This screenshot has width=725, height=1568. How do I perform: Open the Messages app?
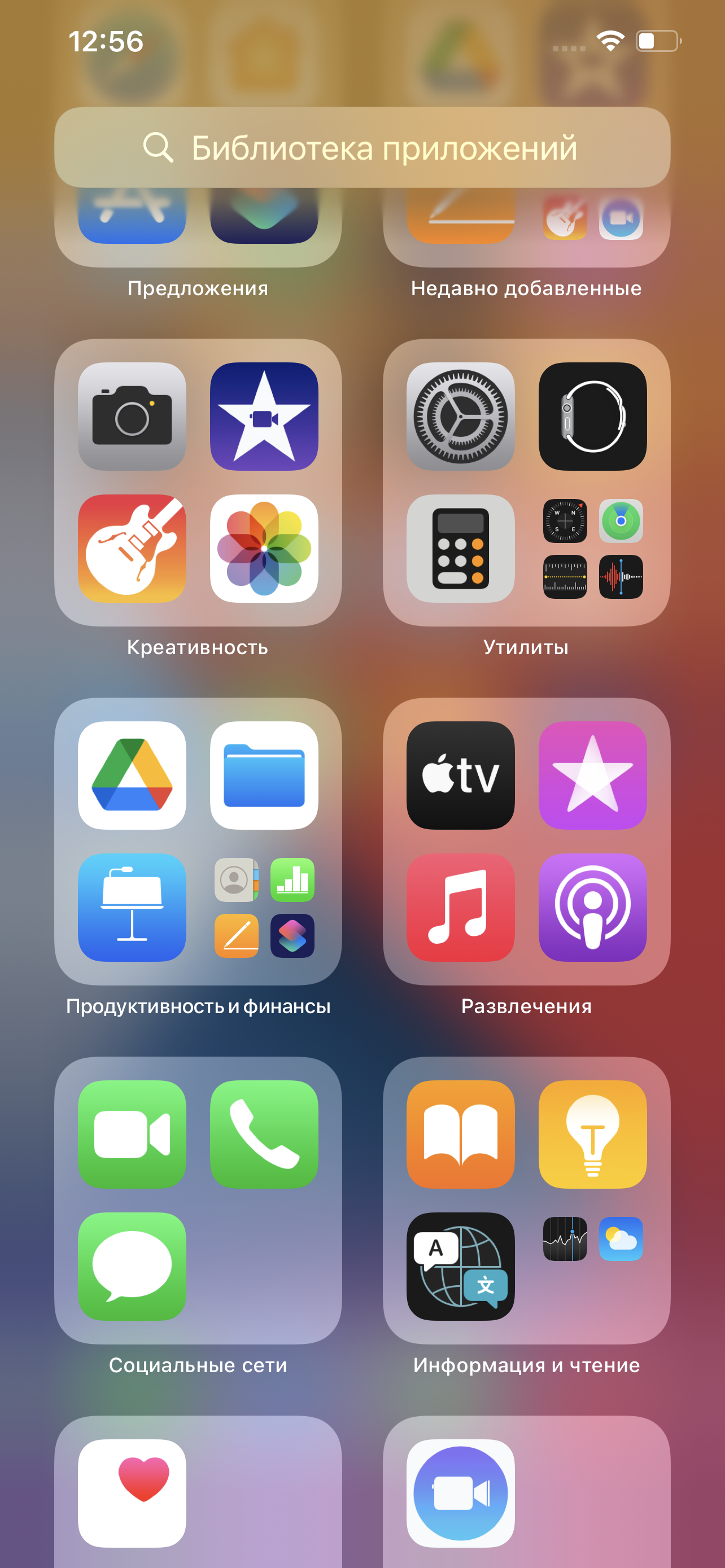(132, 1266)
